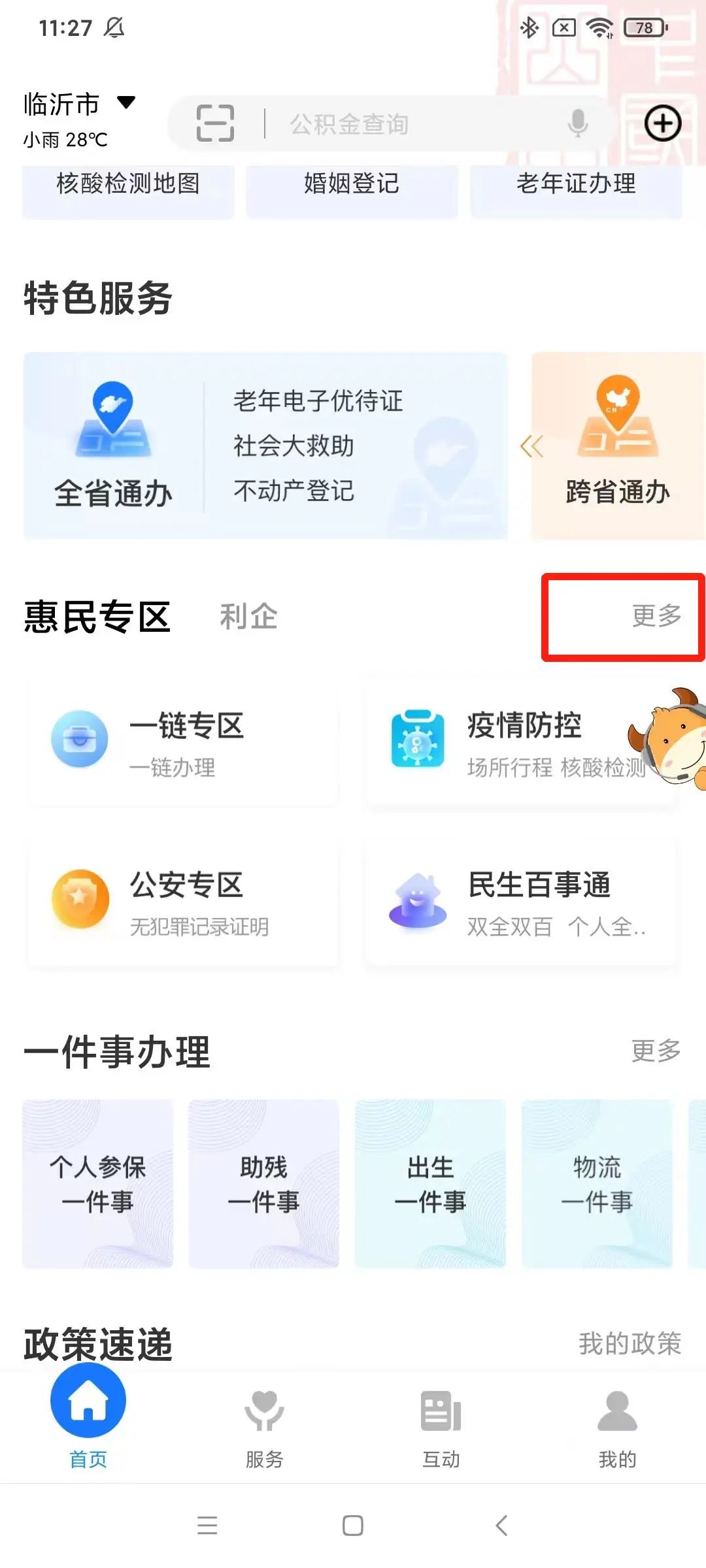View 我的政策 link
Viewport: 706px width, 1568px height.
coord(630,1344)
